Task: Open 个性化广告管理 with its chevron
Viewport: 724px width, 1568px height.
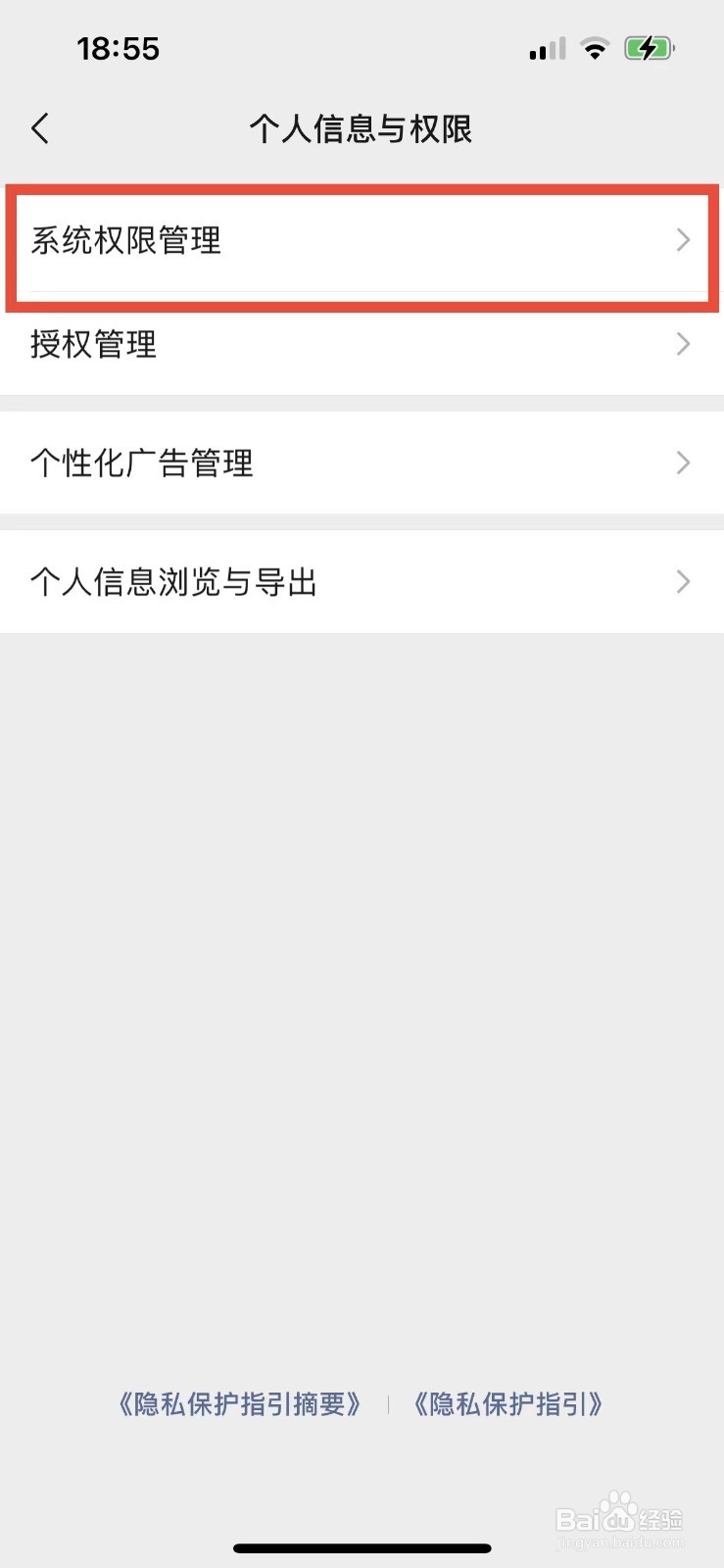Action: click(683, 463)
